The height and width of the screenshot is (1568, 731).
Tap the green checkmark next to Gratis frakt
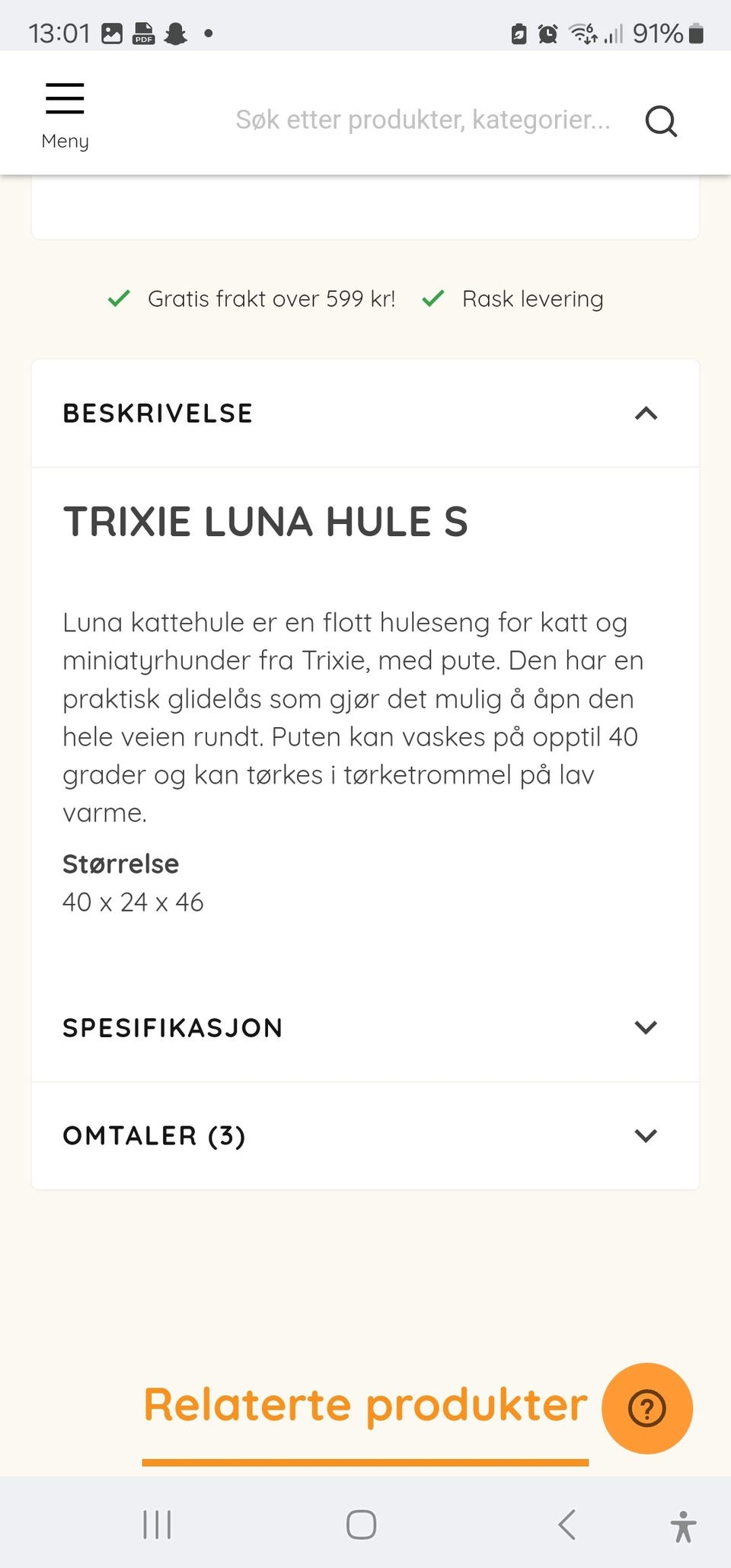click(120, 298)
